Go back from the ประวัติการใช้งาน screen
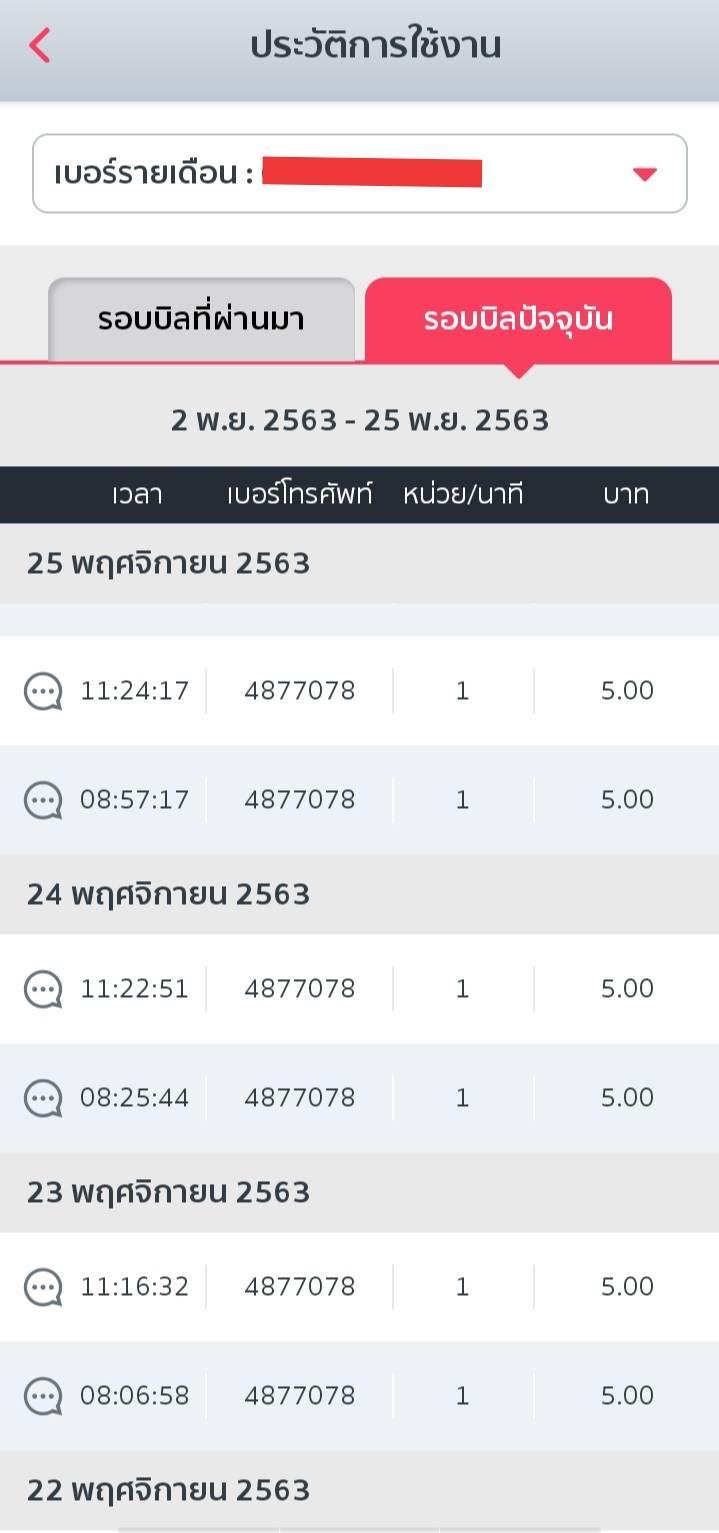The height and width of the screenshot is (1533, 719). click(x=40, y=46)
